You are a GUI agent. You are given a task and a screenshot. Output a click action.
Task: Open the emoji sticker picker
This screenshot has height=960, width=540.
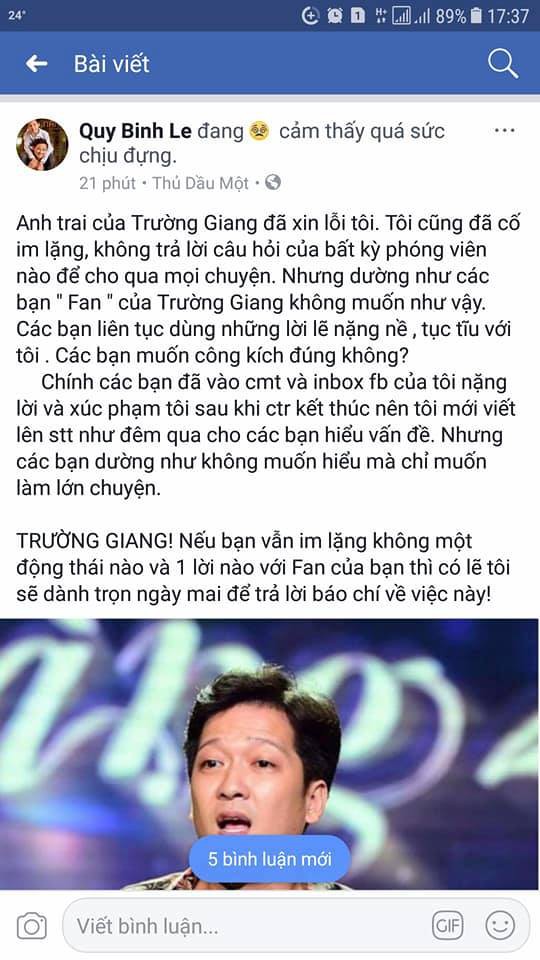[500, 926]
